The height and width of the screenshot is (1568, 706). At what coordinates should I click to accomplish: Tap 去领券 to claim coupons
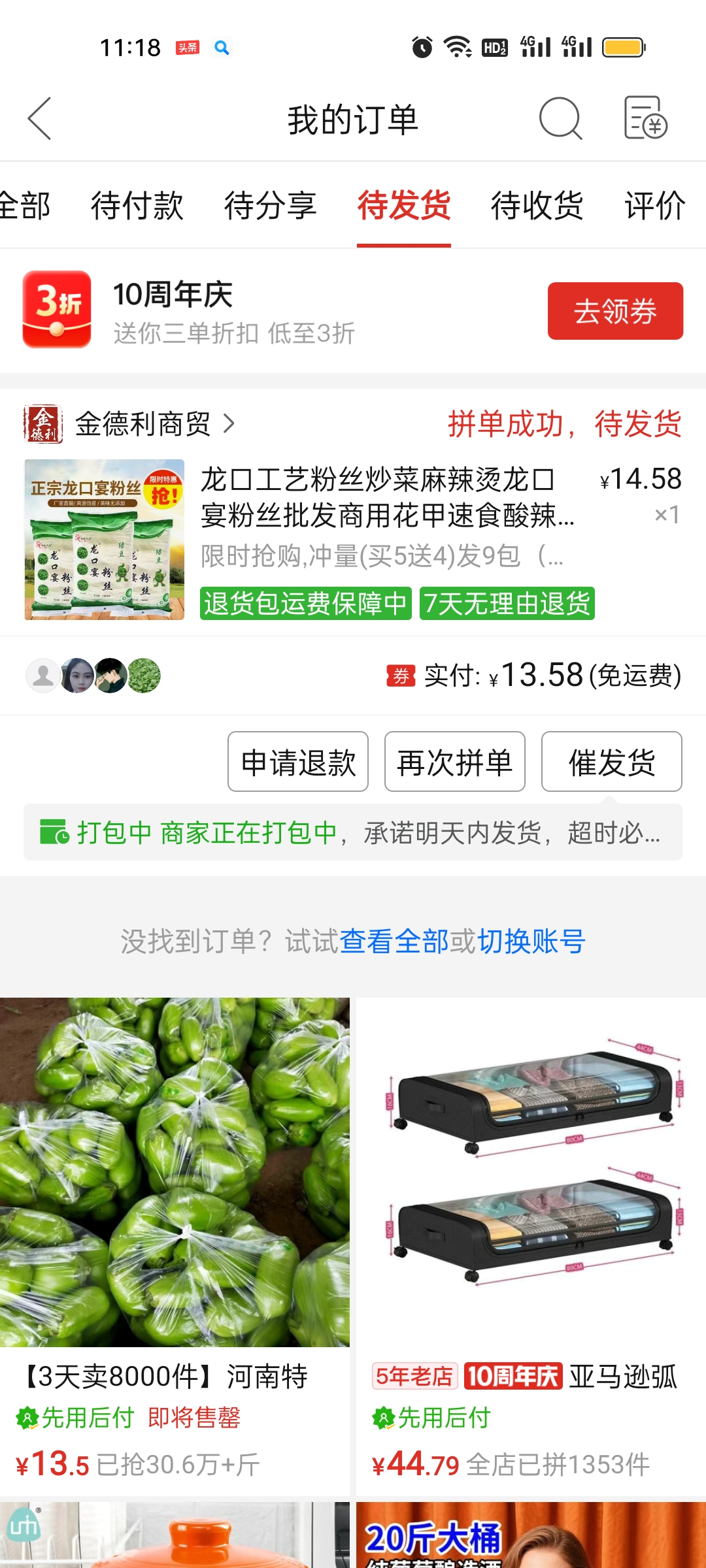pos(615,311)
